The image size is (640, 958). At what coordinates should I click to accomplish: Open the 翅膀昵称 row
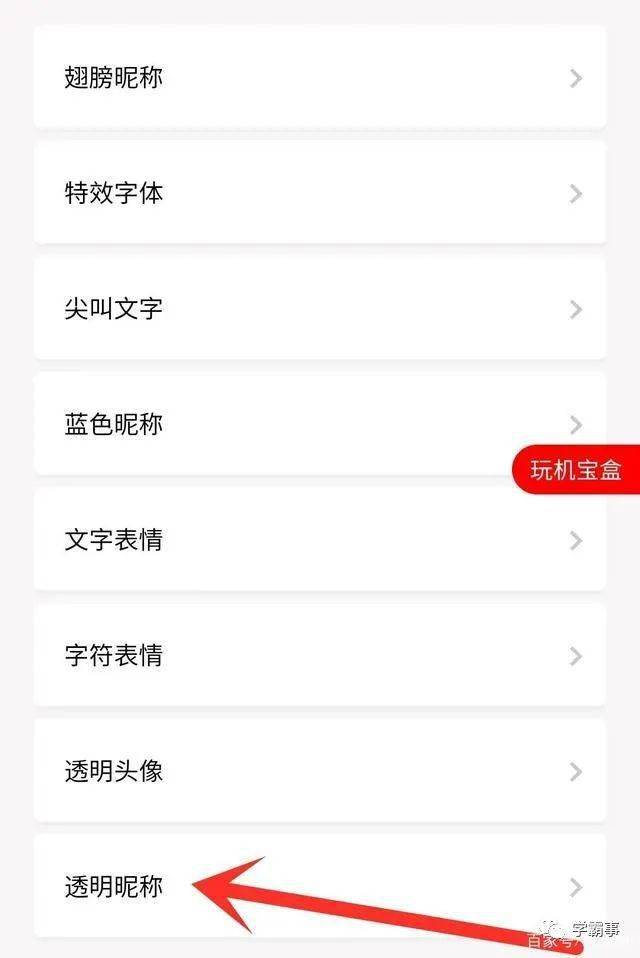pyautogui.click(x=320, y=78)
